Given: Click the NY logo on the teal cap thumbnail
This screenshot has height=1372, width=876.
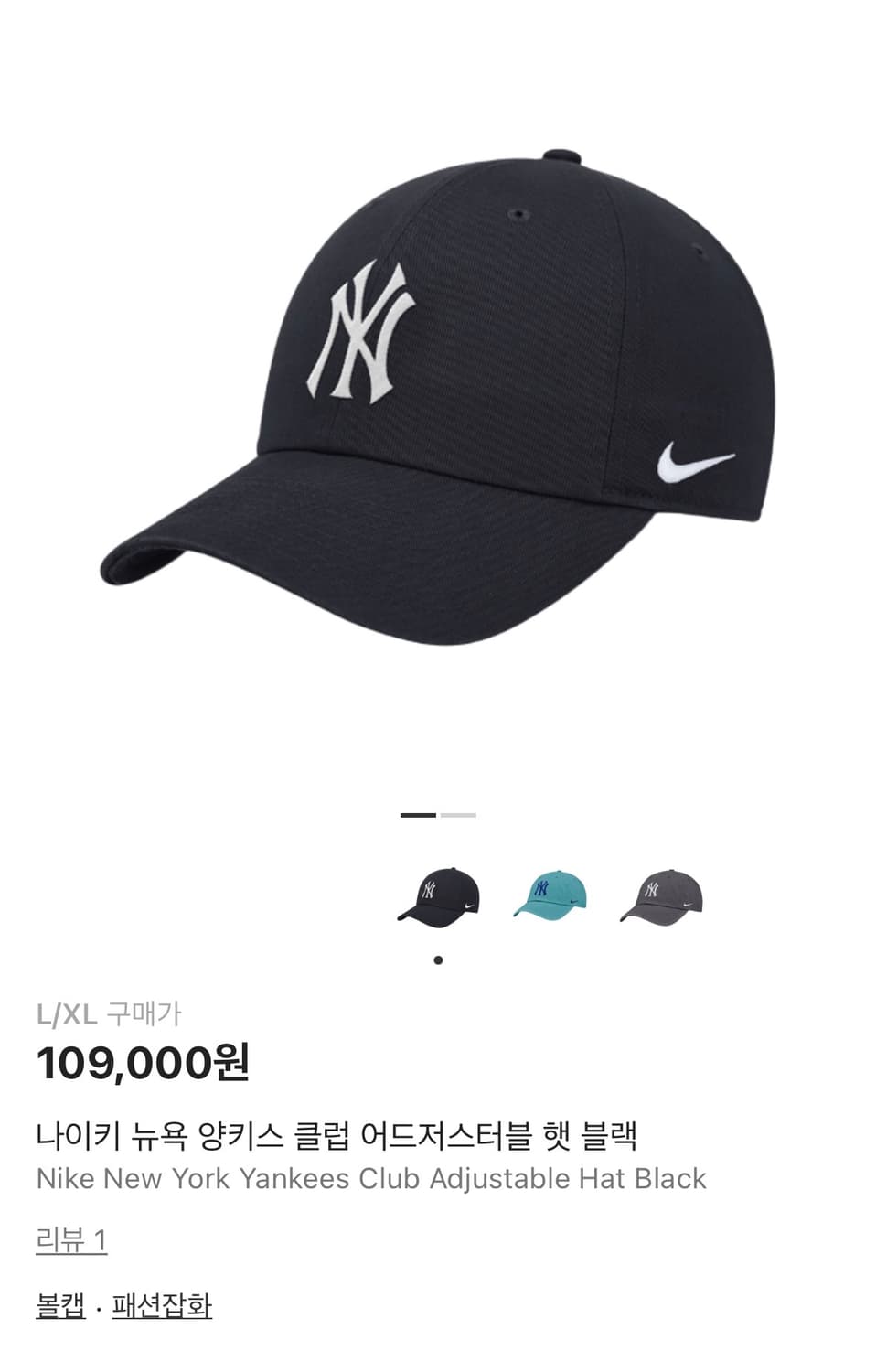Looking at the screenshot, I should point(543,885).
